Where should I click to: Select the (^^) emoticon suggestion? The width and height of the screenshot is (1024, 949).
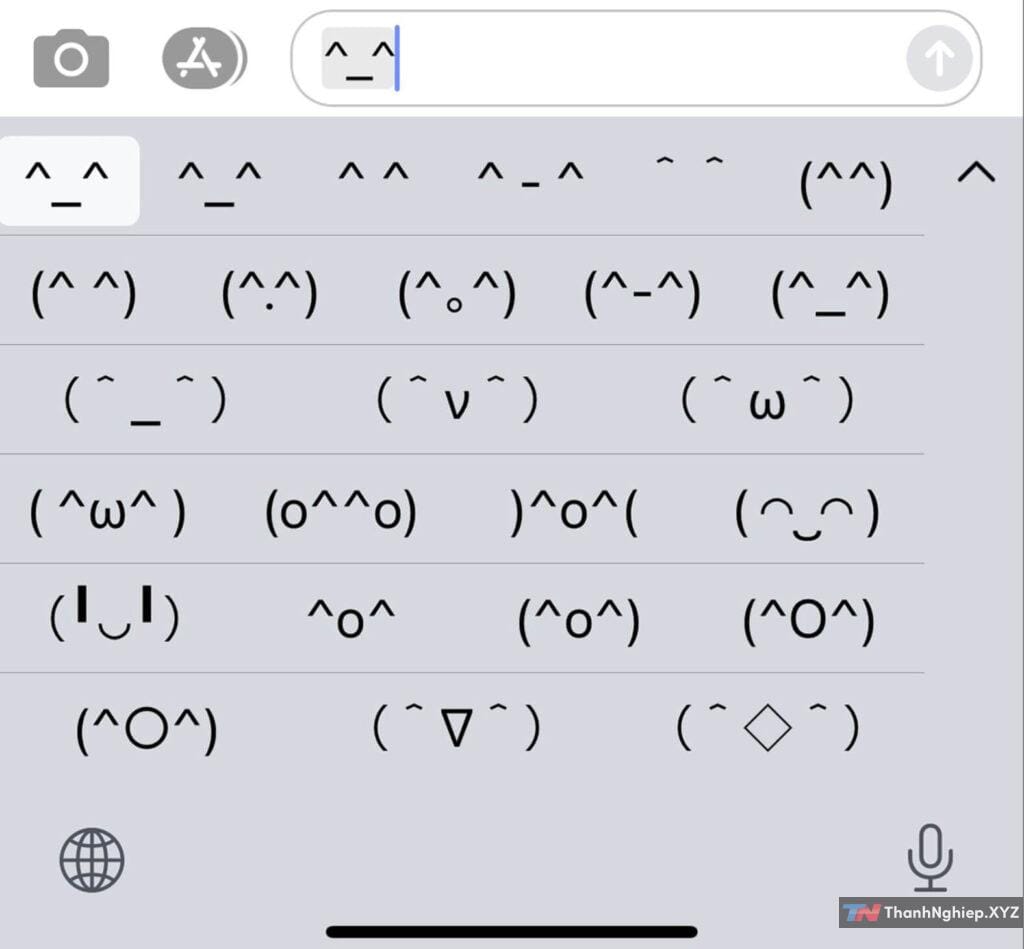[x=845, y=182]
